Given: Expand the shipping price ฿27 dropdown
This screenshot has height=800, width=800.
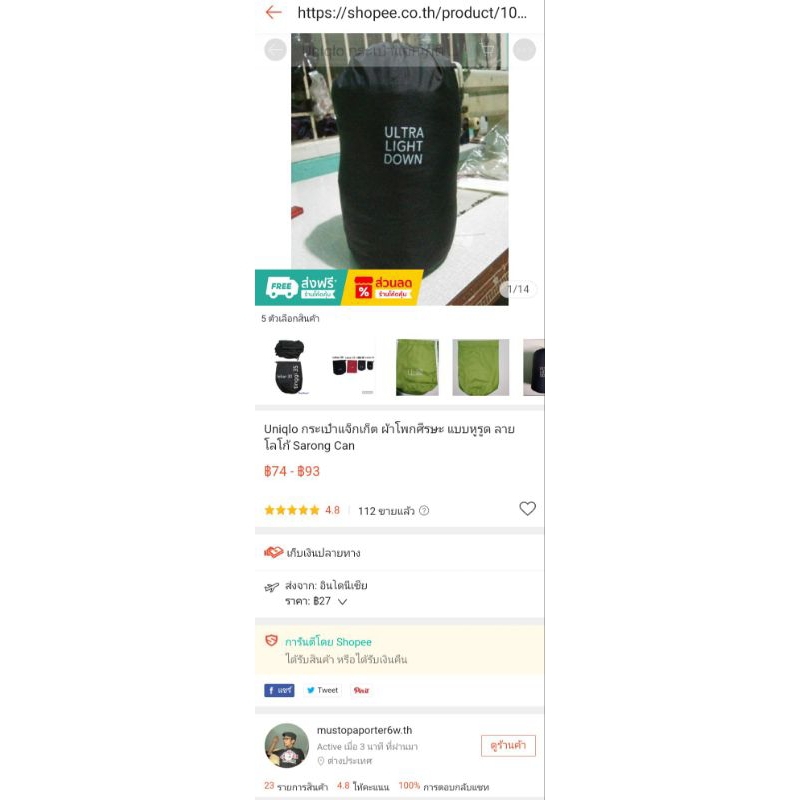Looking at the screenshot, I should (342, 602).
